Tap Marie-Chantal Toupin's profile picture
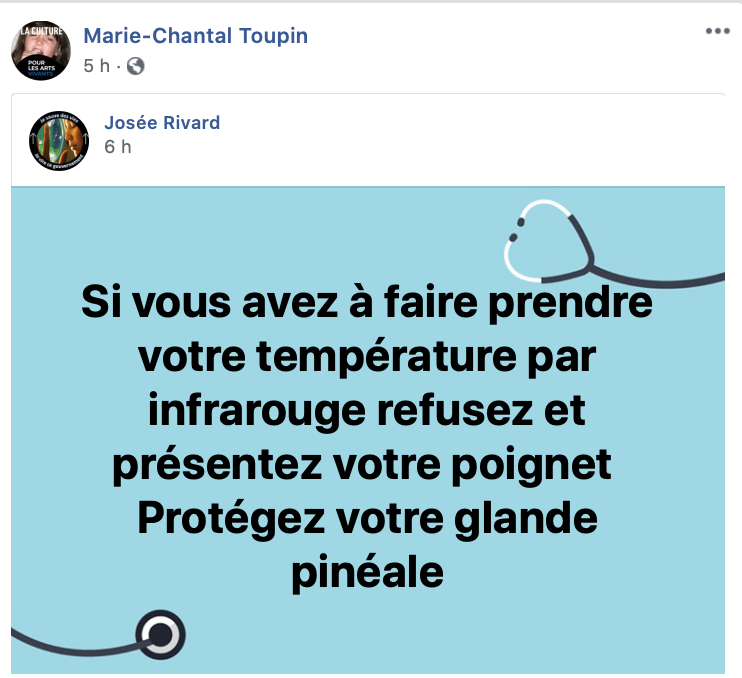The height and width of the screenshot is (678, 742). [41, 50]
